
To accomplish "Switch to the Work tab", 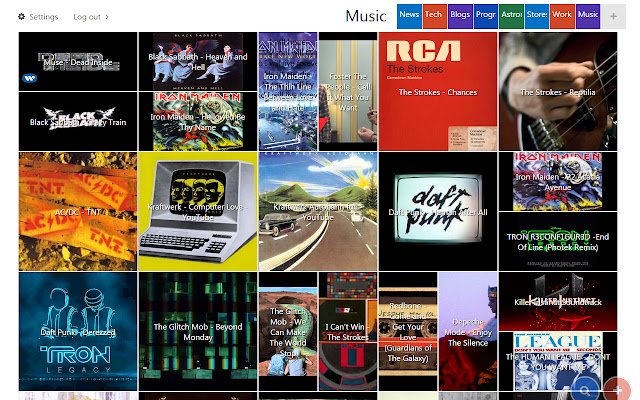I will pos(562,15).
